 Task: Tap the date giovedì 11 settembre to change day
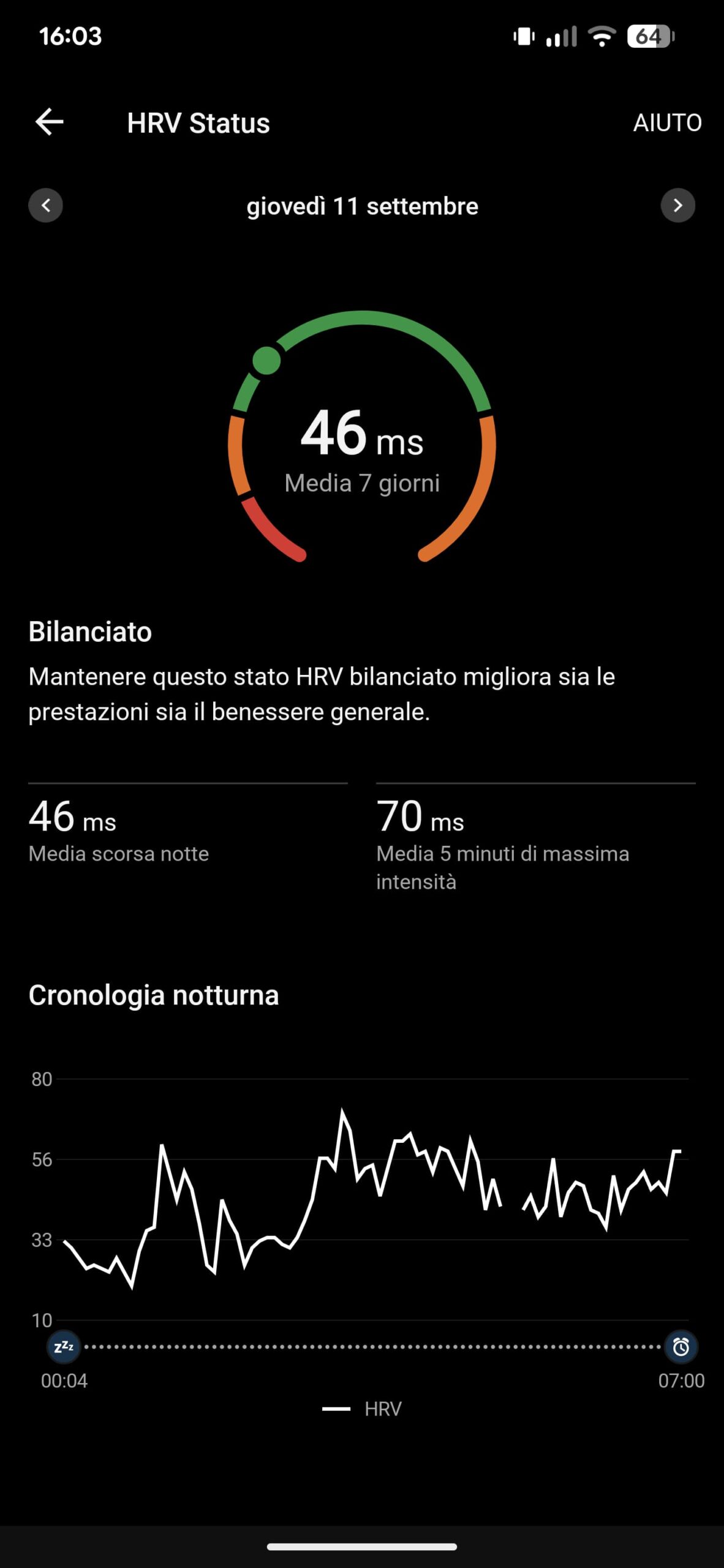tap(362, 206)
